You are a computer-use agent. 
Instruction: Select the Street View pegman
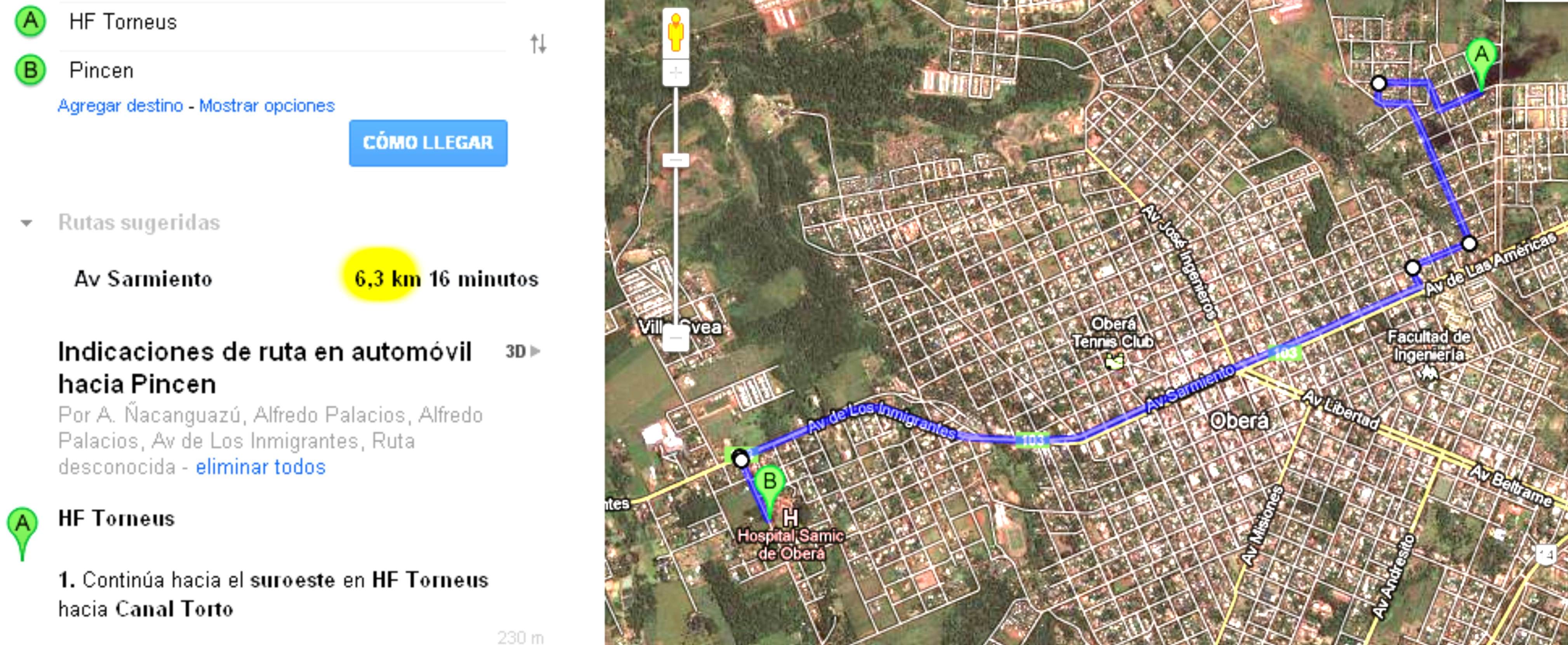tap(676, 33)
